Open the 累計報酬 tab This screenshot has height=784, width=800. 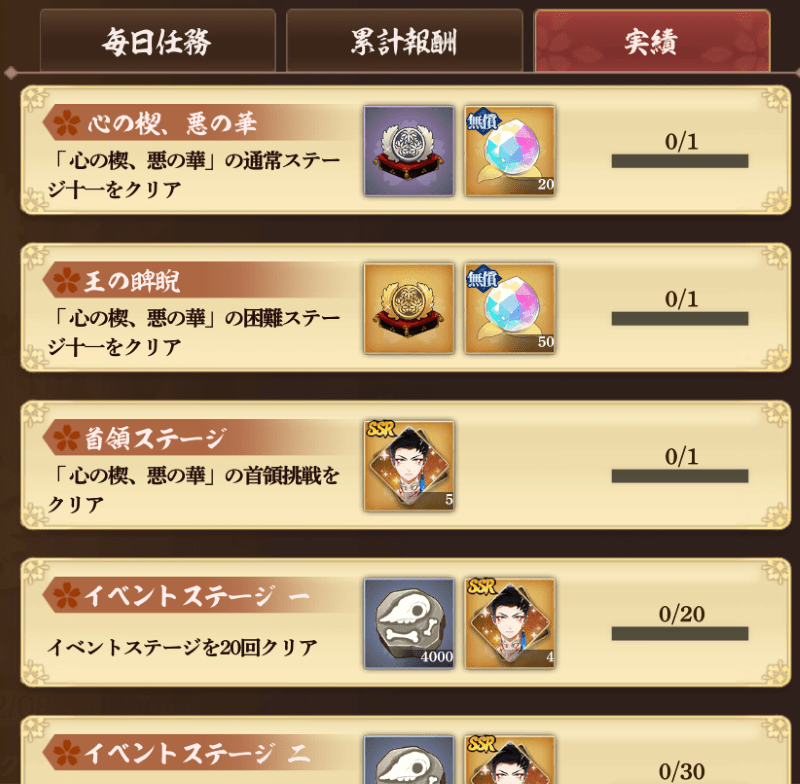(404, 42)
